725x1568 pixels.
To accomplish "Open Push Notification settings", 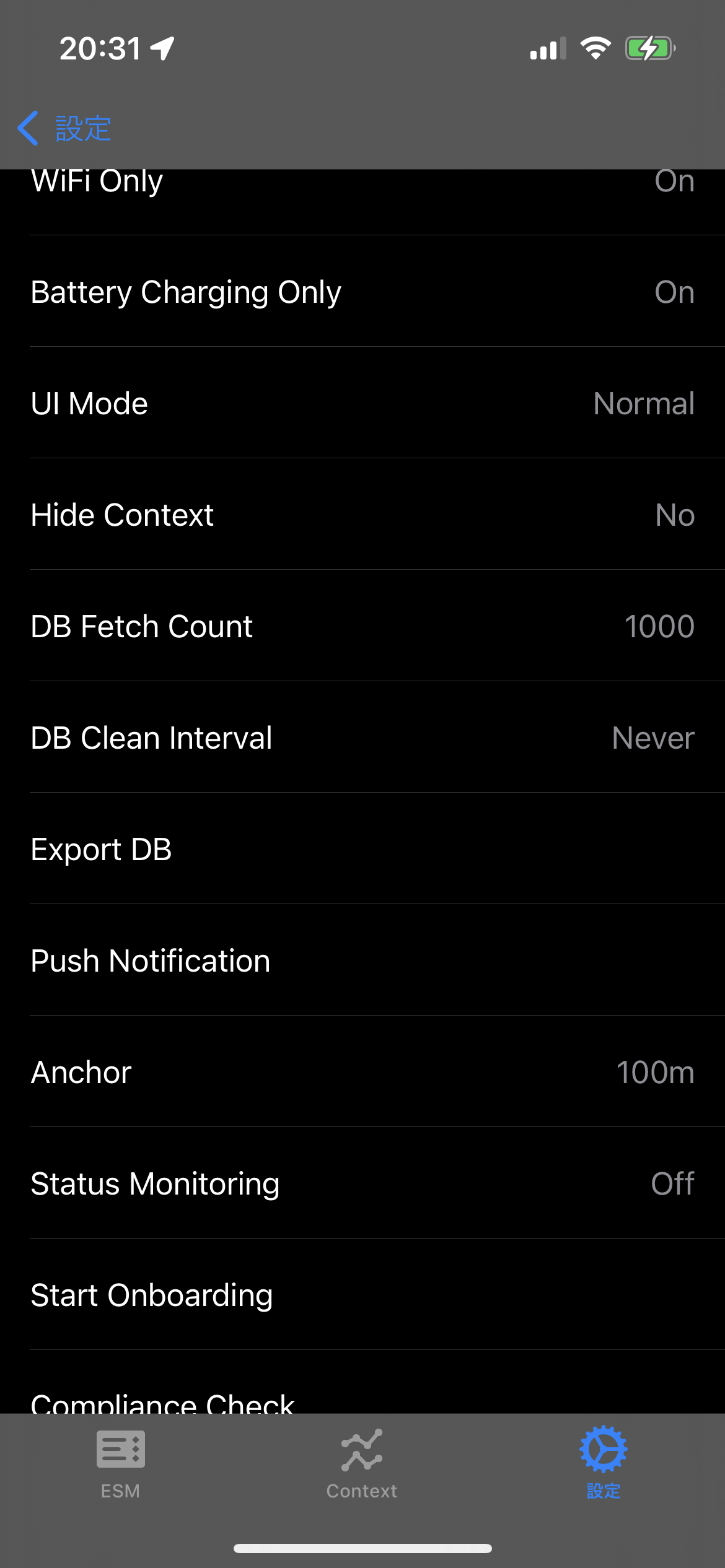I will click(x=362, y=960).
